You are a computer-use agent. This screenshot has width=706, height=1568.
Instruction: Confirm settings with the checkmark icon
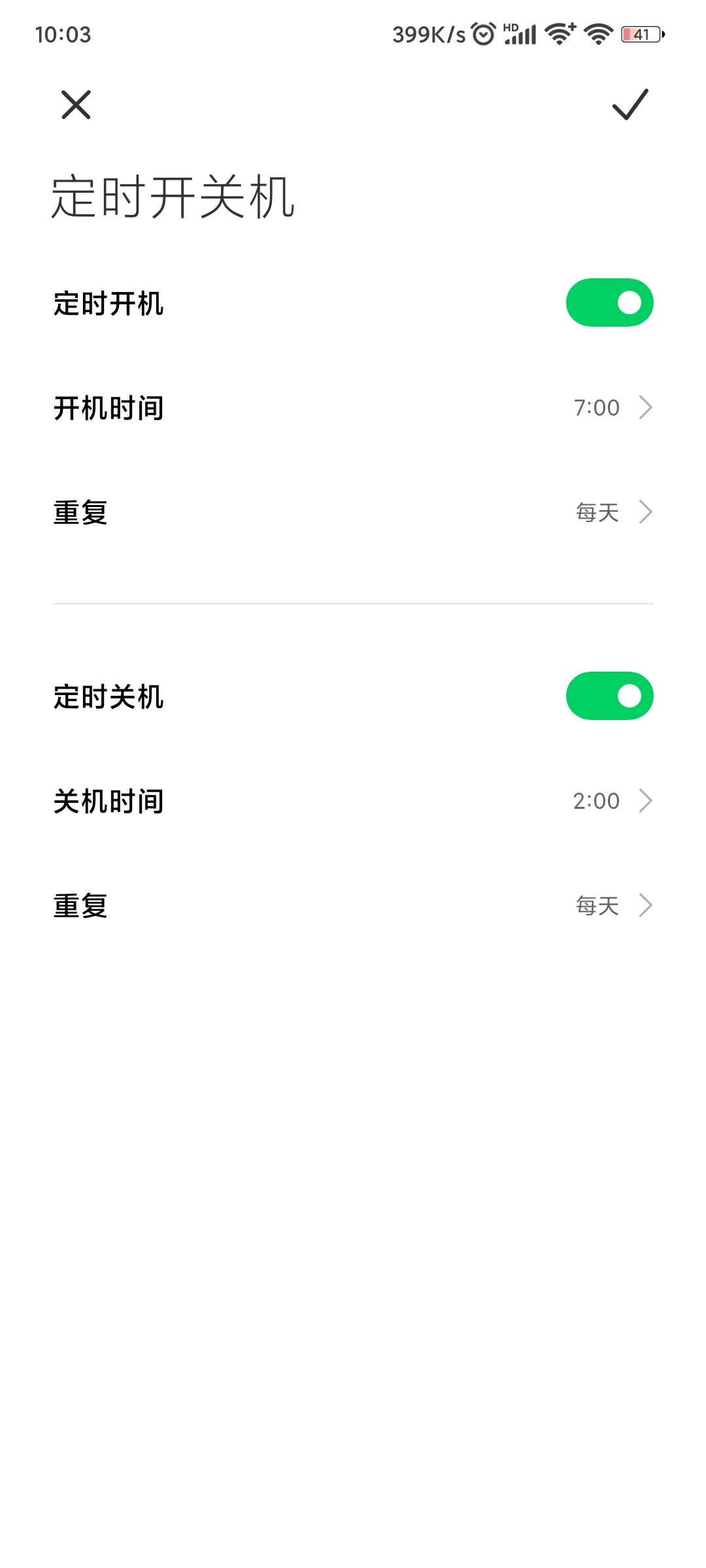click(630, 105)
